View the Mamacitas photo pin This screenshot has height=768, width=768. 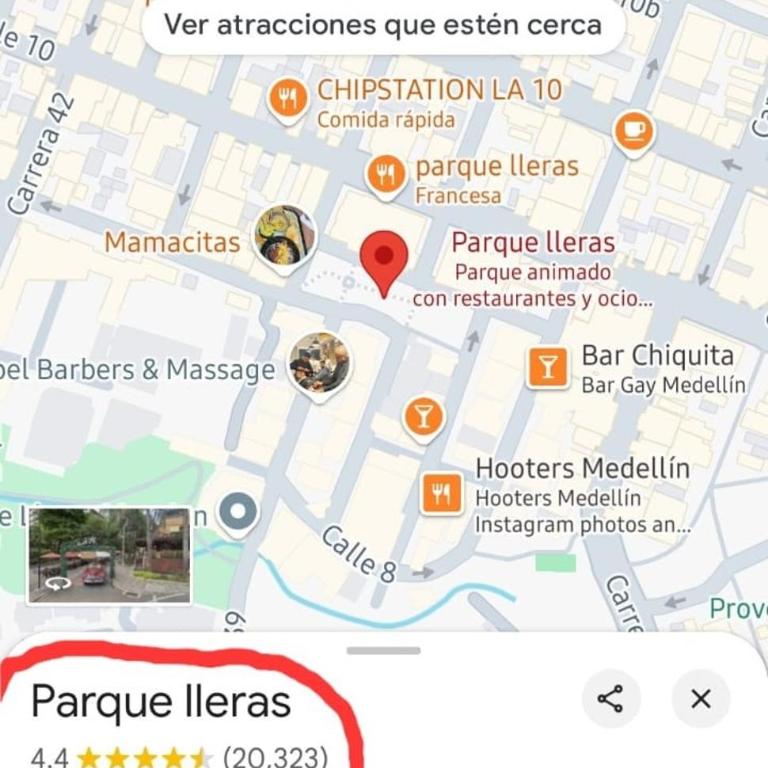click(x=284, y=237)
